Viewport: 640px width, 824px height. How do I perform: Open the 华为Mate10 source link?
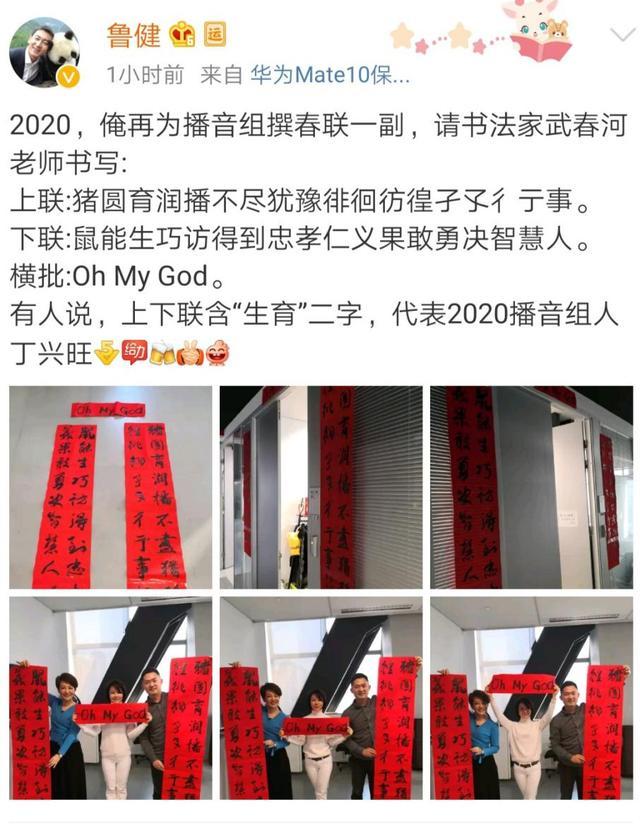329,75
